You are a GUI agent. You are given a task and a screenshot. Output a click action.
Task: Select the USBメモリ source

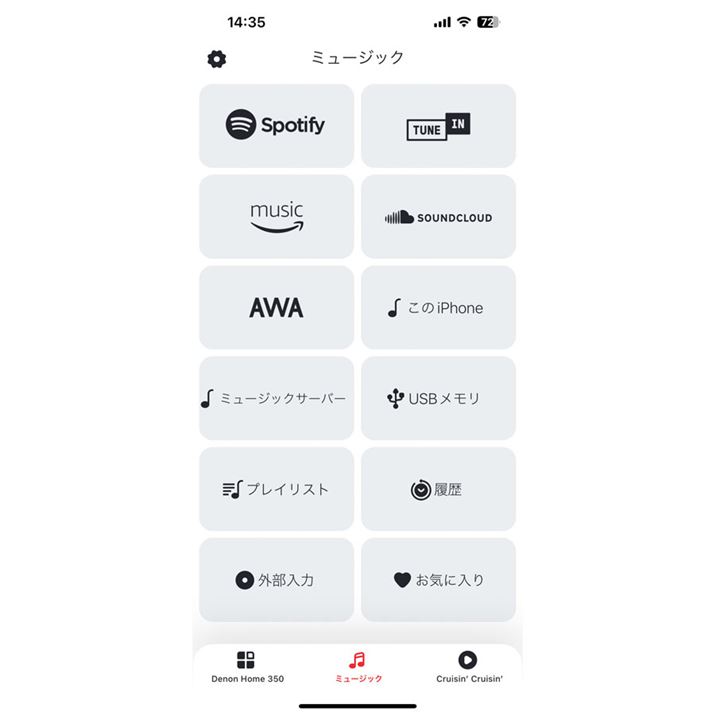pyautogui.click(x=438, y=398)
